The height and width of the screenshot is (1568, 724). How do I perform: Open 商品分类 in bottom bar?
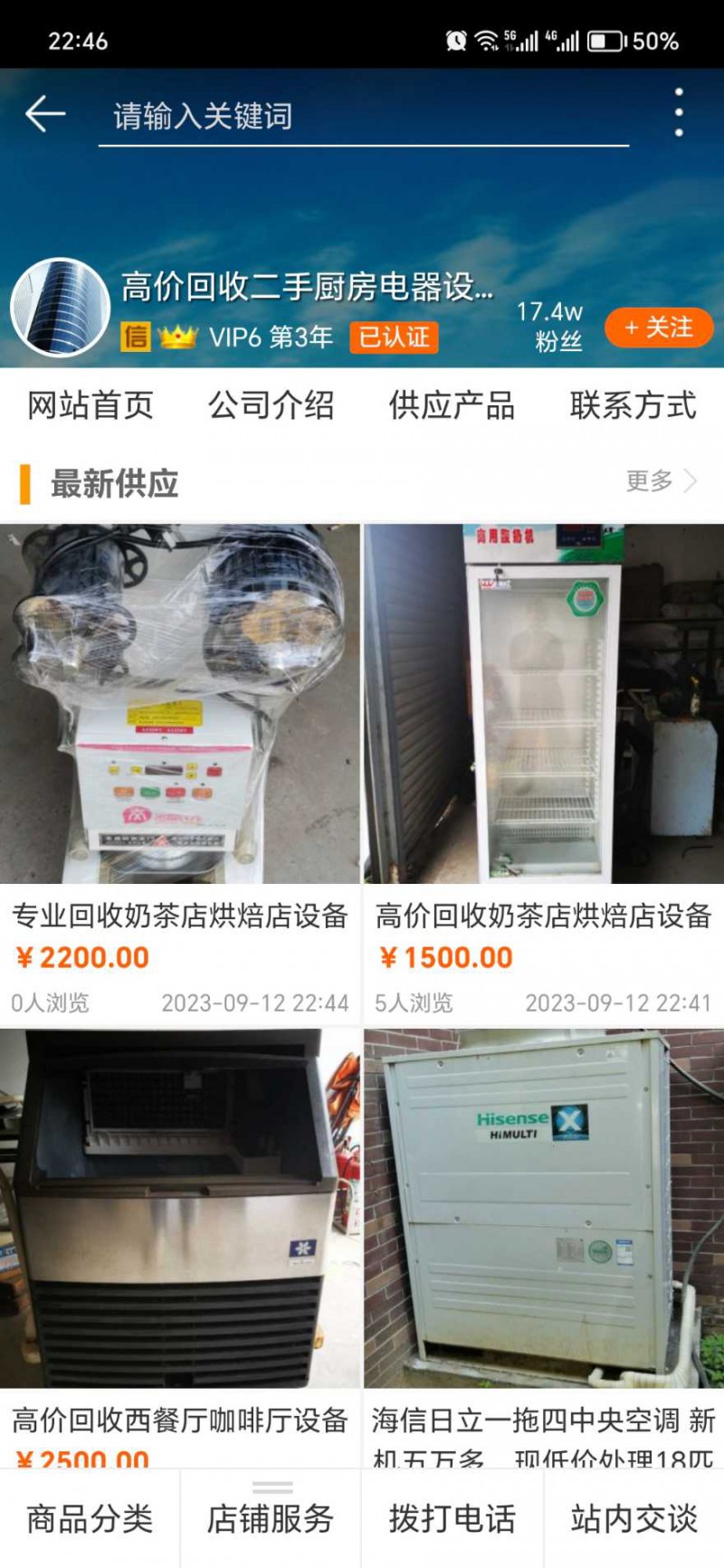pos(90,1520)
